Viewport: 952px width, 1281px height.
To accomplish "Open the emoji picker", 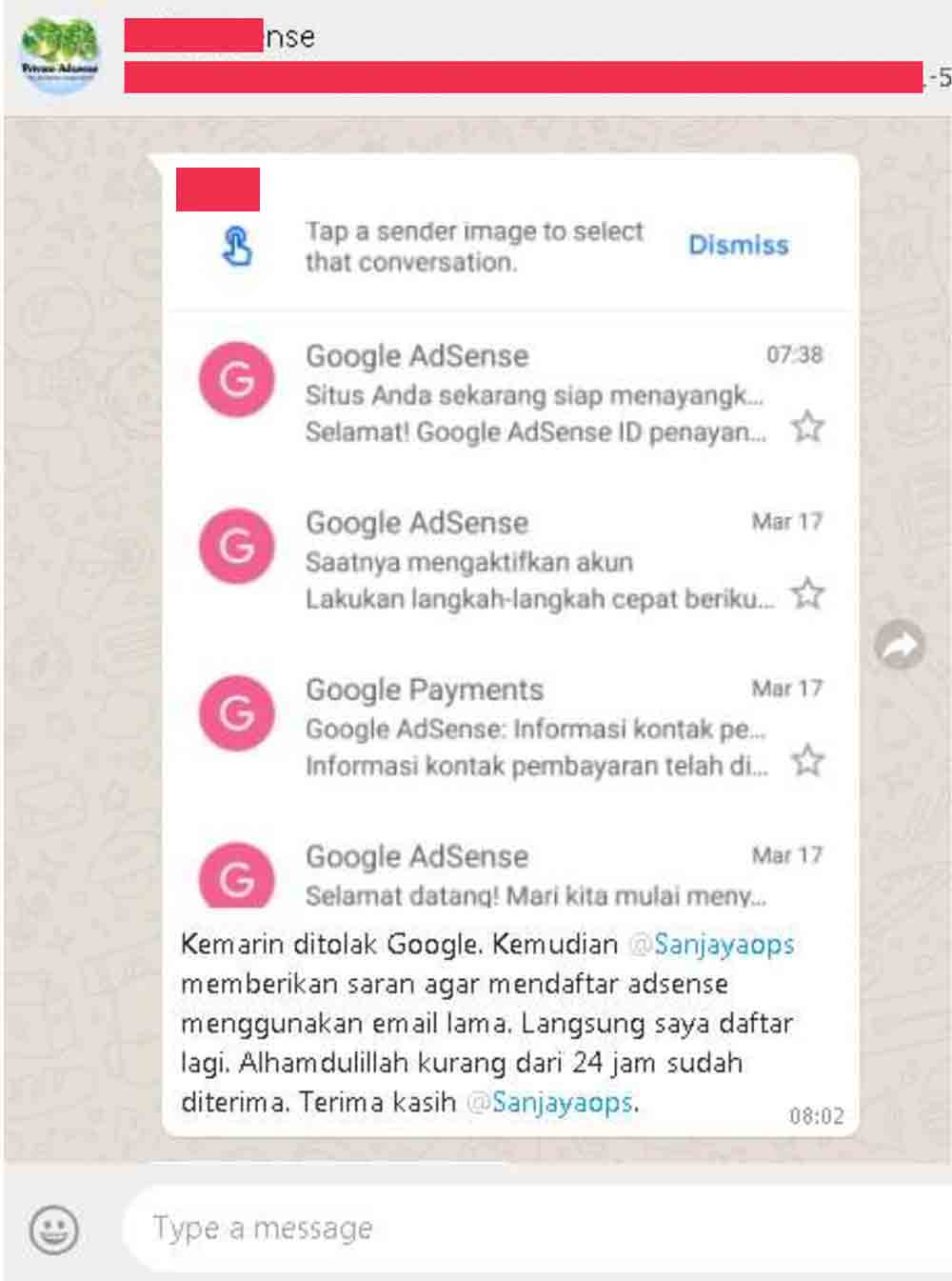I will coord(53,1230).
